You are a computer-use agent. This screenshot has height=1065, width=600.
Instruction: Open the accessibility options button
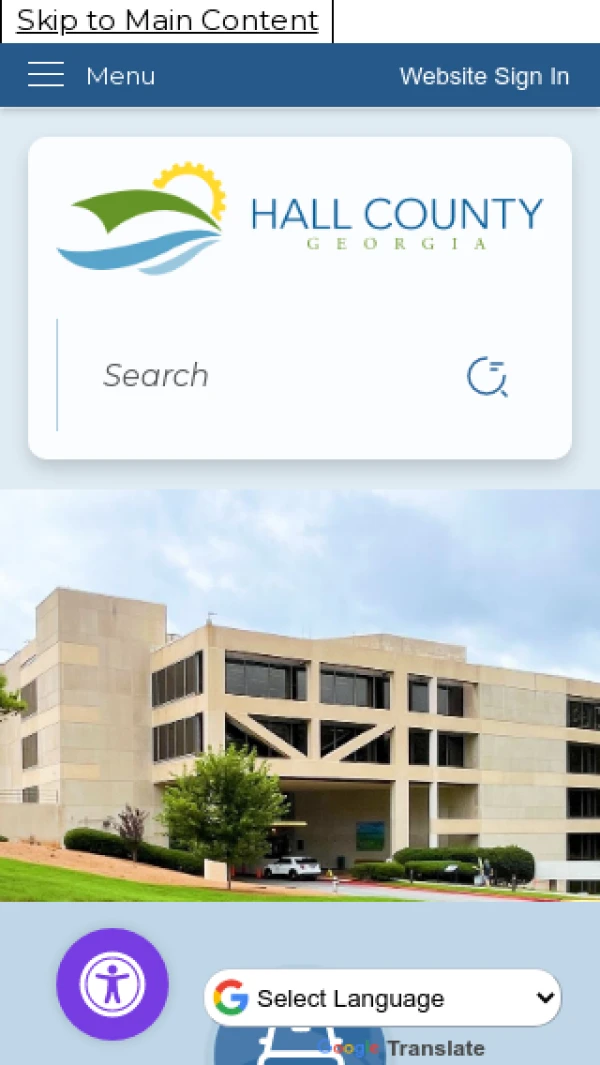click(112, 984)
